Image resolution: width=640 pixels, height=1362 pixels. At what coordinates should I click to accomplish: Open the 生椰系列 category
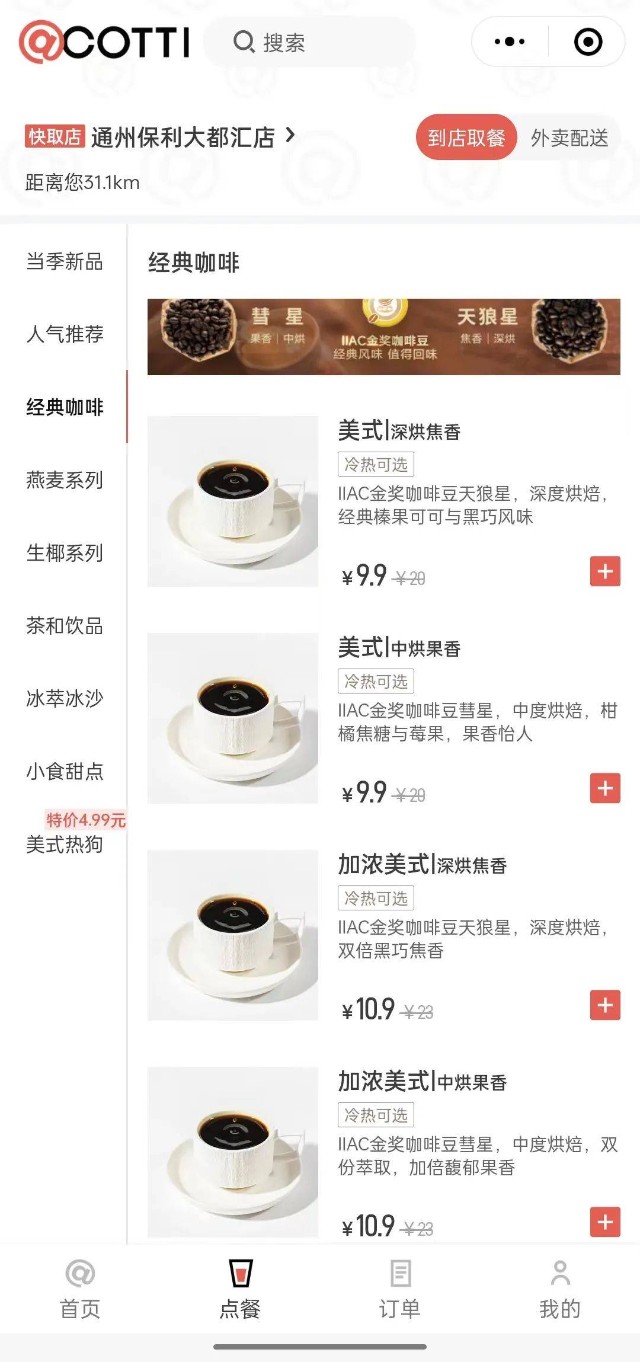64,553
